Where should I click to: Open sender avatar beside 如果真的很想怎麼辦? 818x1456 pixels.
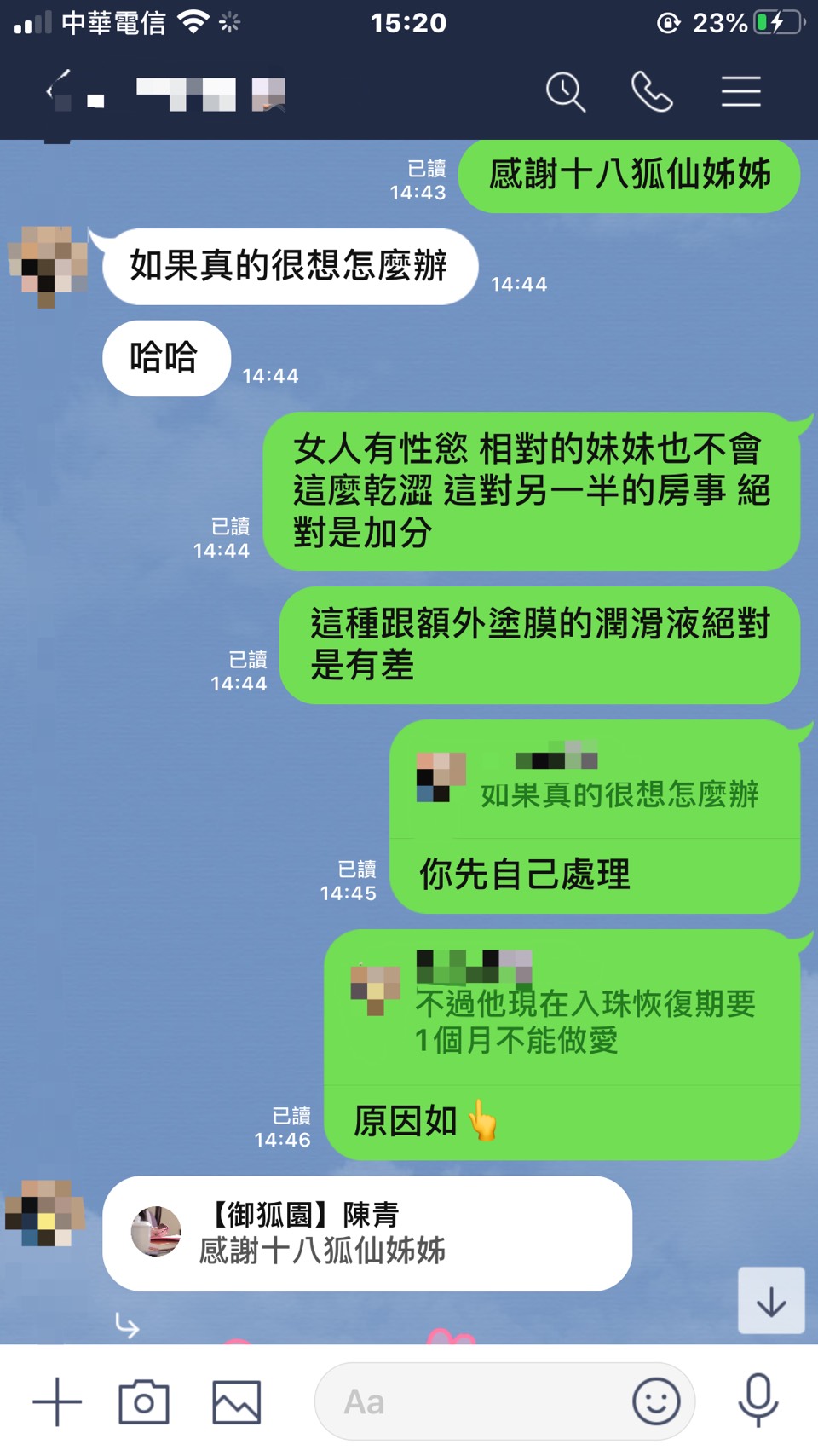[48, 266]
